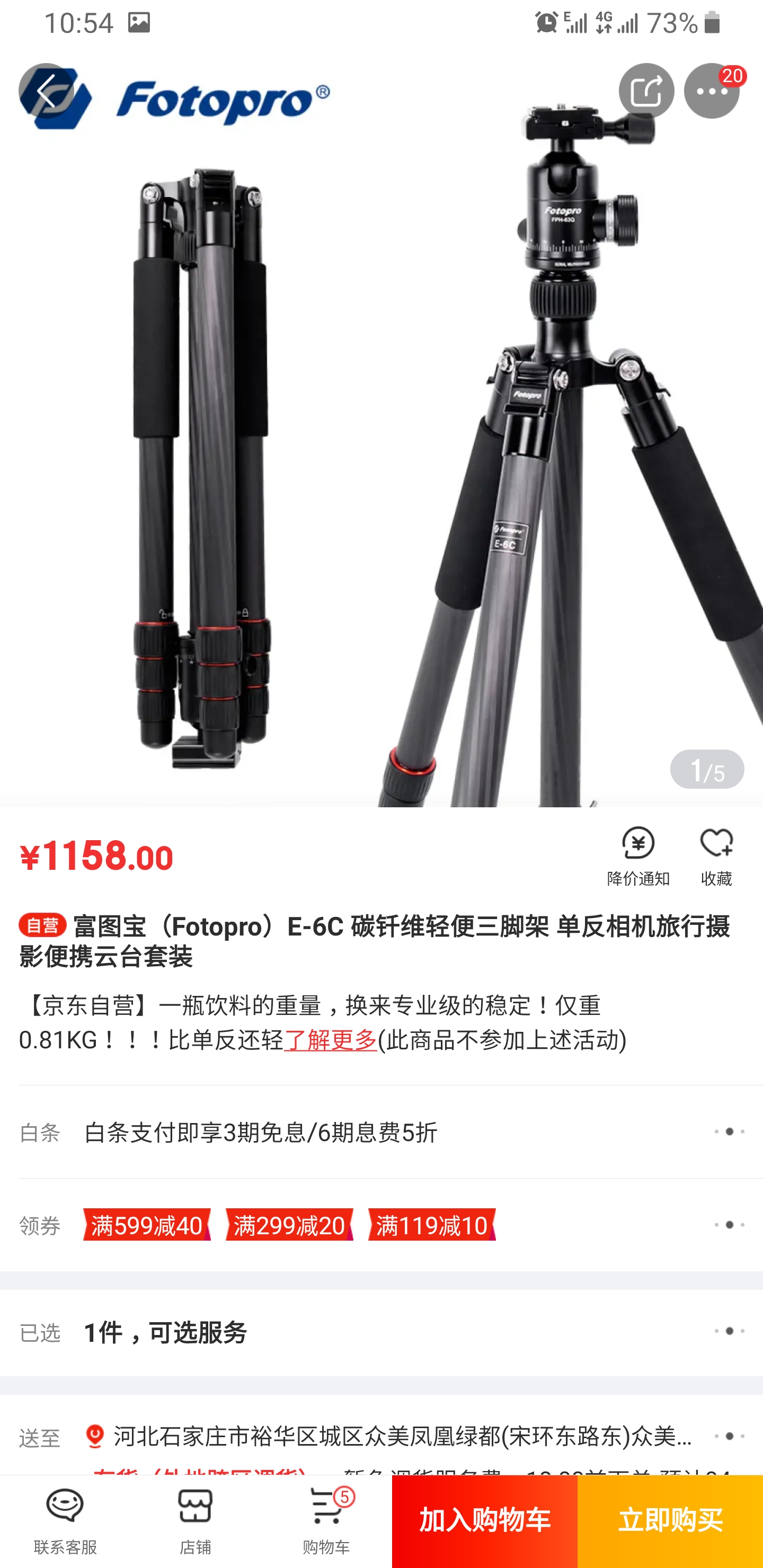Add product to 收藏 favorites
Image resolution: width=763 pixels, height=1568 pixels.
coord(716,855)
